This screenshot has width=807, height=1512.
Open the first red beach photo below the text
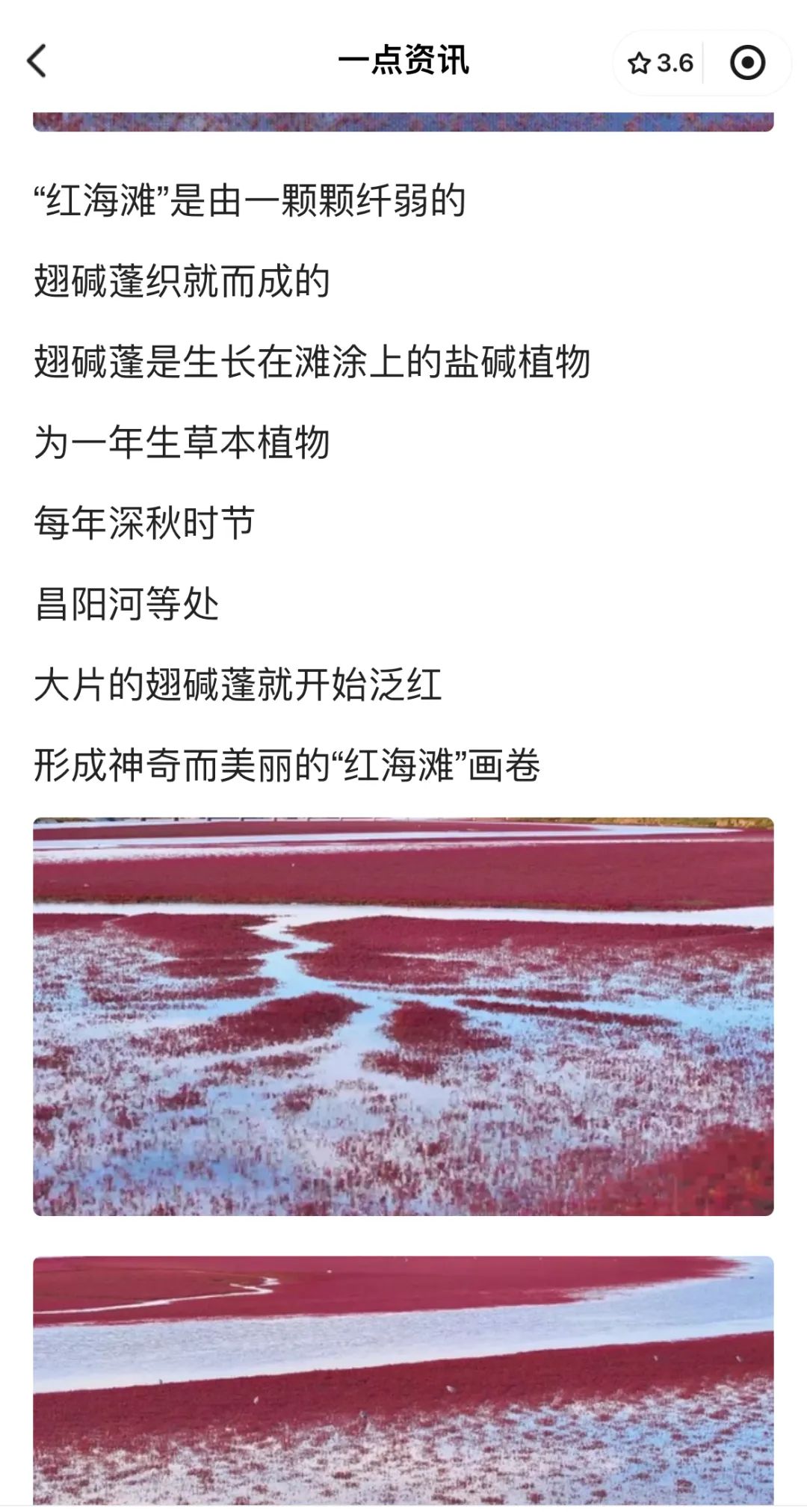[403, 1016]
